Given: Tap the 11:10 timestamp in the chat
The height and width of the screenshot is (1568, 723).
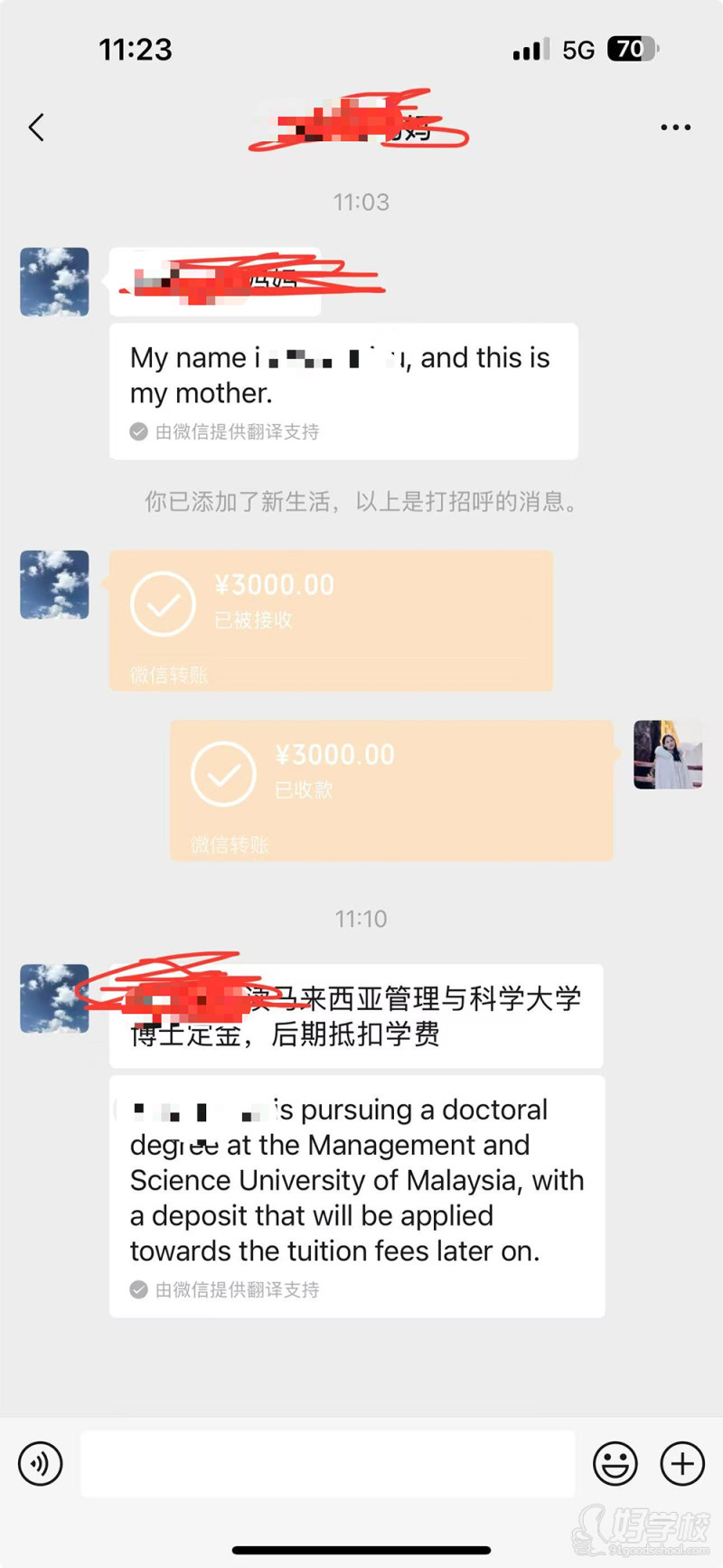Looking at the screenshot, I should click(x=361, y=919).
